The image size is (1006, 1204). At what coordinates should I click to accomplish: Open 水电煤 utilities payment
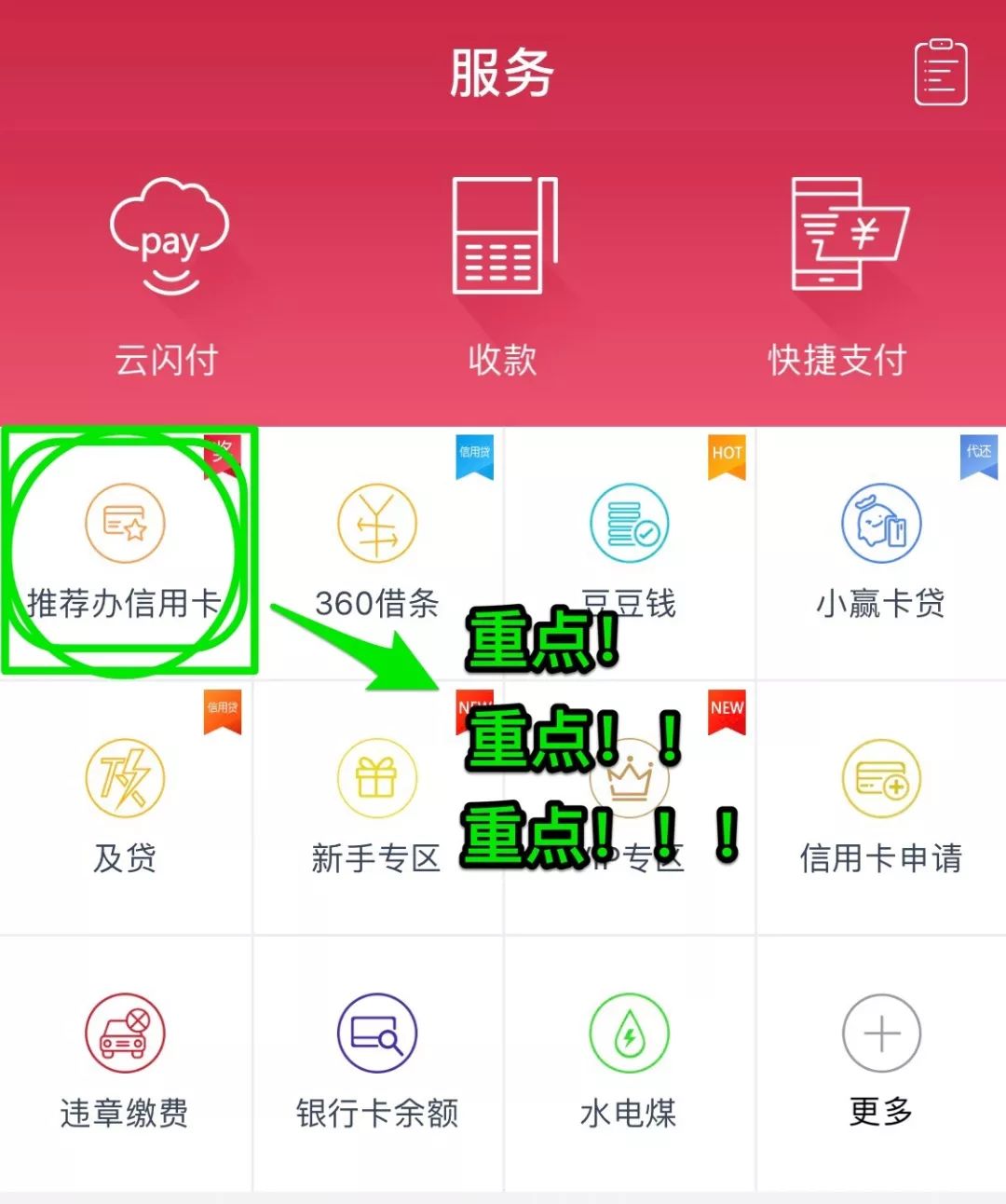pos(629,1062)
